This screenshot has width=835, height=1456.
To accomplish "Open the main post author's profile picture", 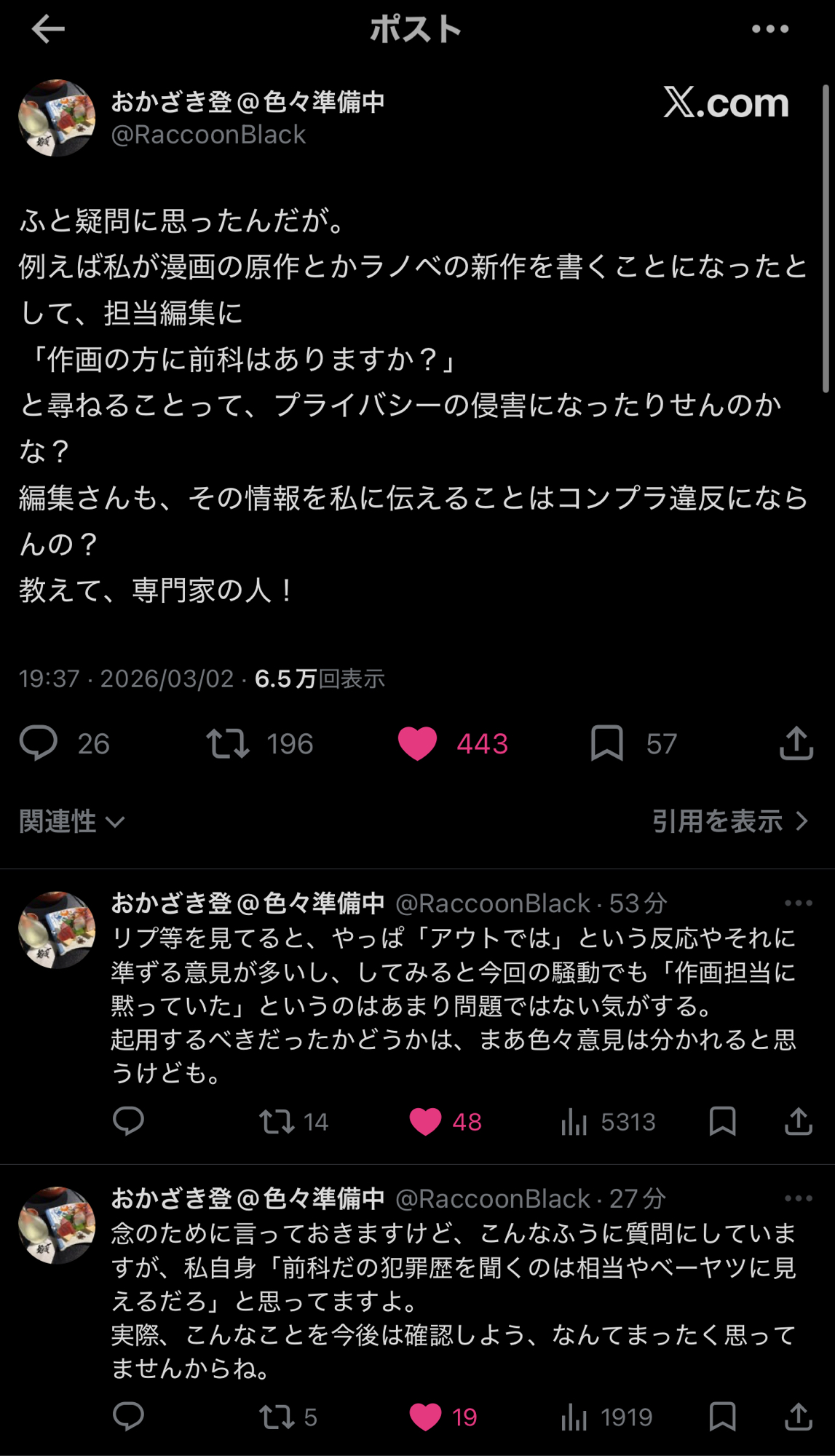I will coord(57,118).
